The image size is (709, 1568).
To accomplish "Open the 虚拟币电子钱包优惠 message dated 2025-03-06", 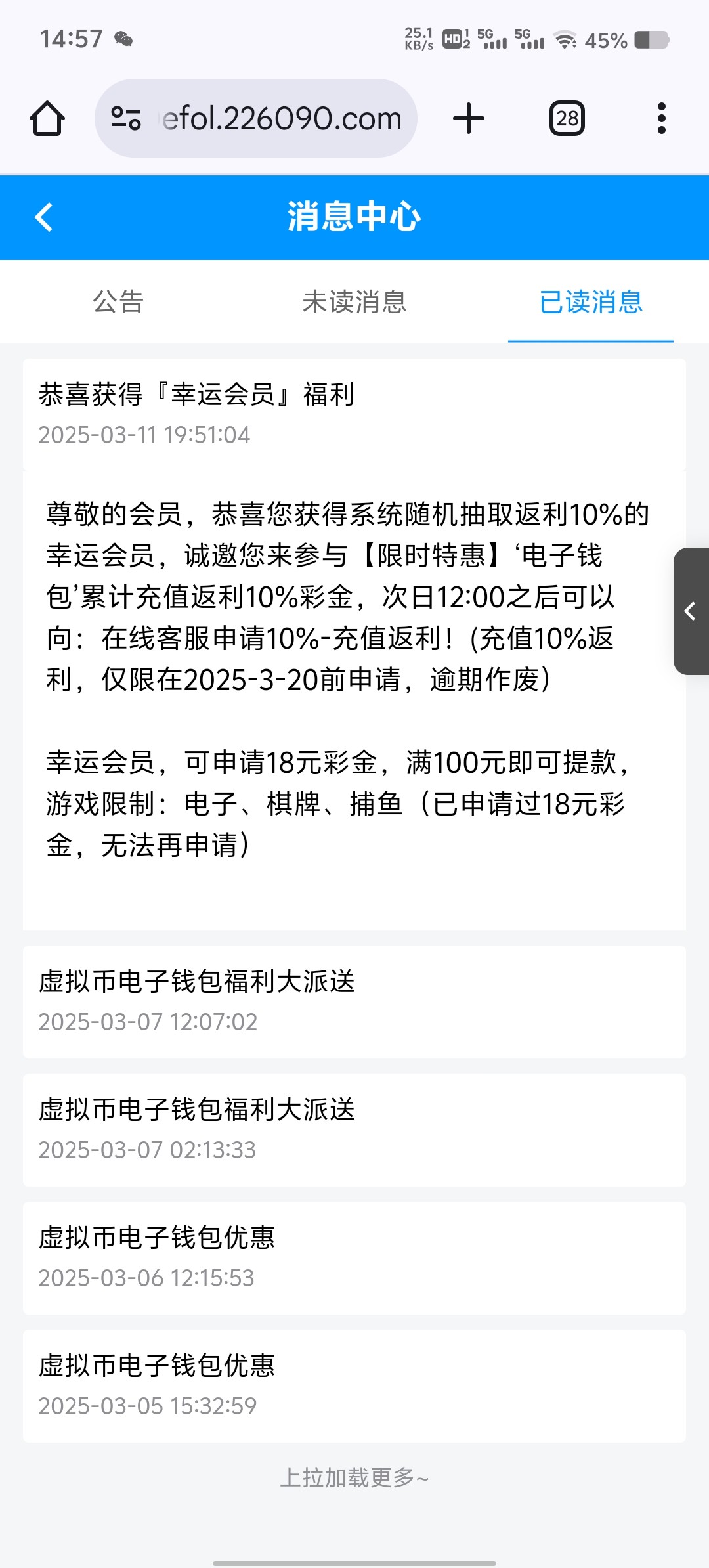I will [x=354, y=1258].
